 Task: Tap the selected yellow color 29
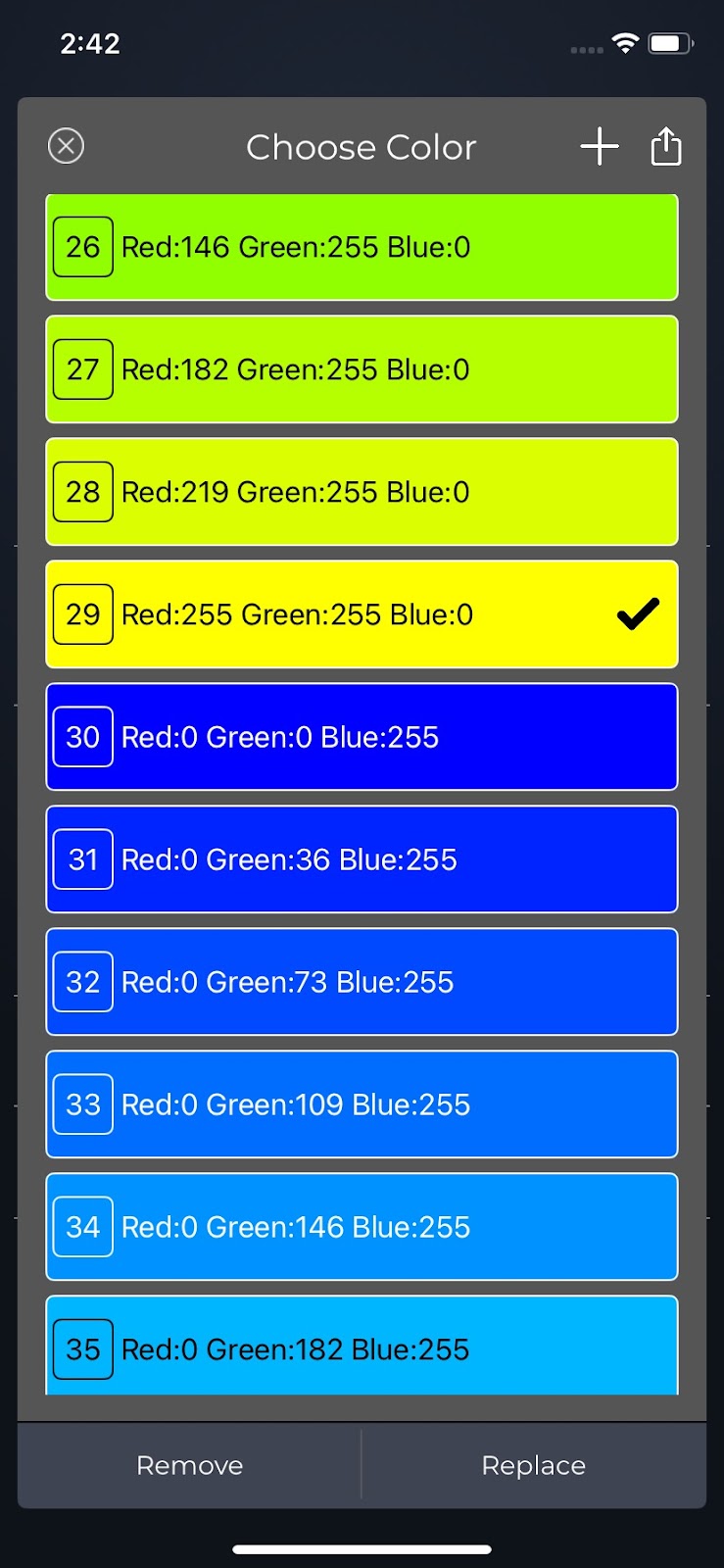[x=362, y=614]
